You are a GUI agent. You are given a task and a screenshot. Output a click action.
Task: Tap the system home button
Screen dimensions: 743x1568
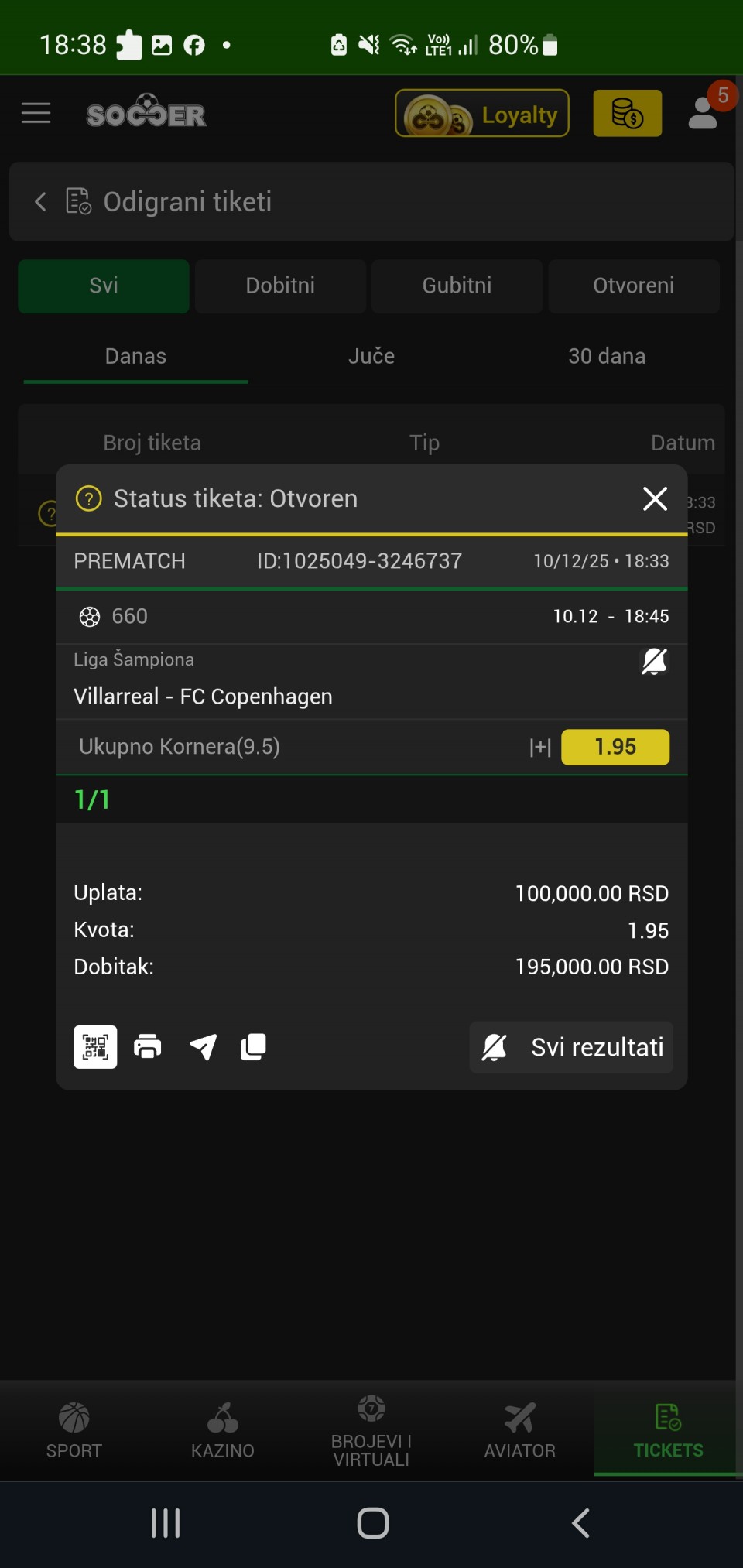(372, 1523)
